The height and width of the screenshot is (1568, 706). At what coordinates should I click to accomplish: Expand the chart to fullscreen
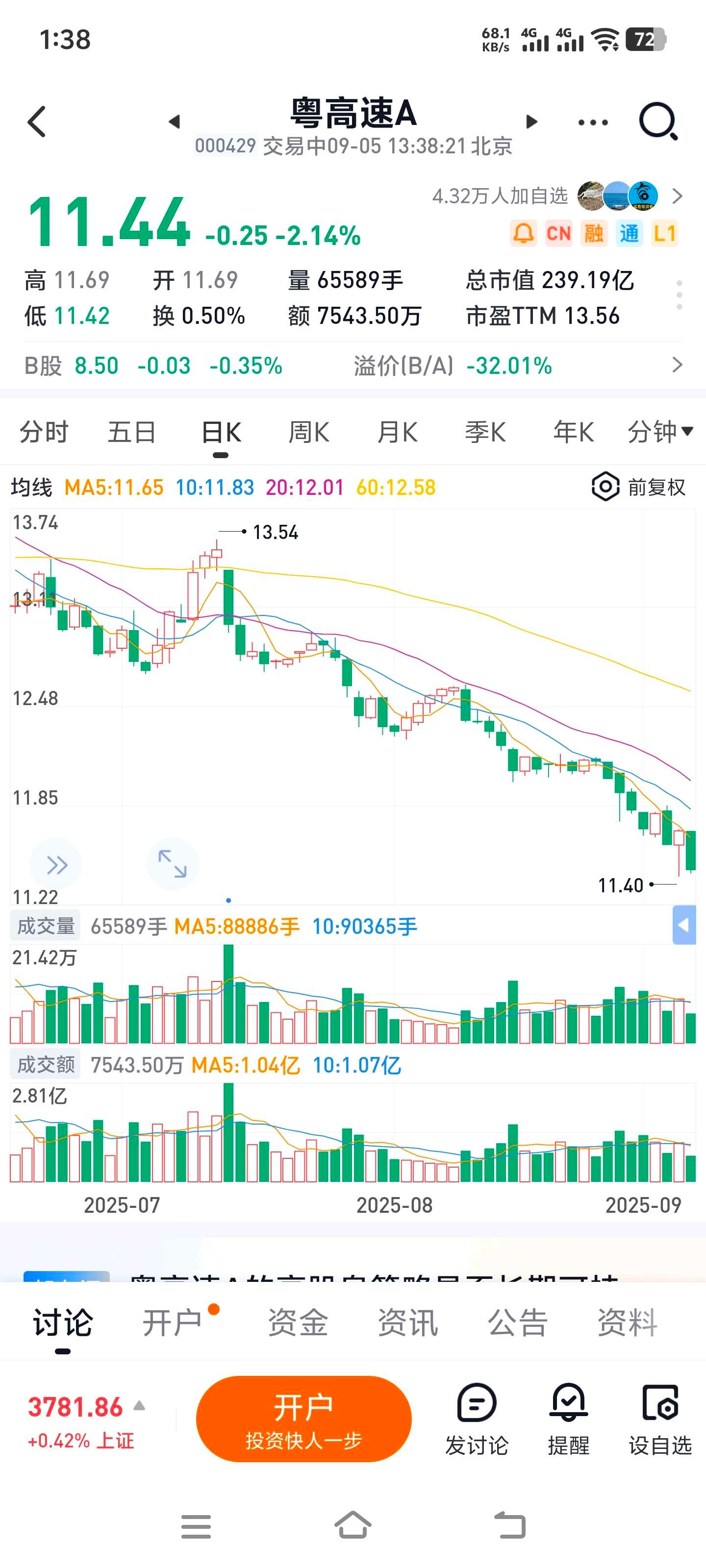[173, 864]
